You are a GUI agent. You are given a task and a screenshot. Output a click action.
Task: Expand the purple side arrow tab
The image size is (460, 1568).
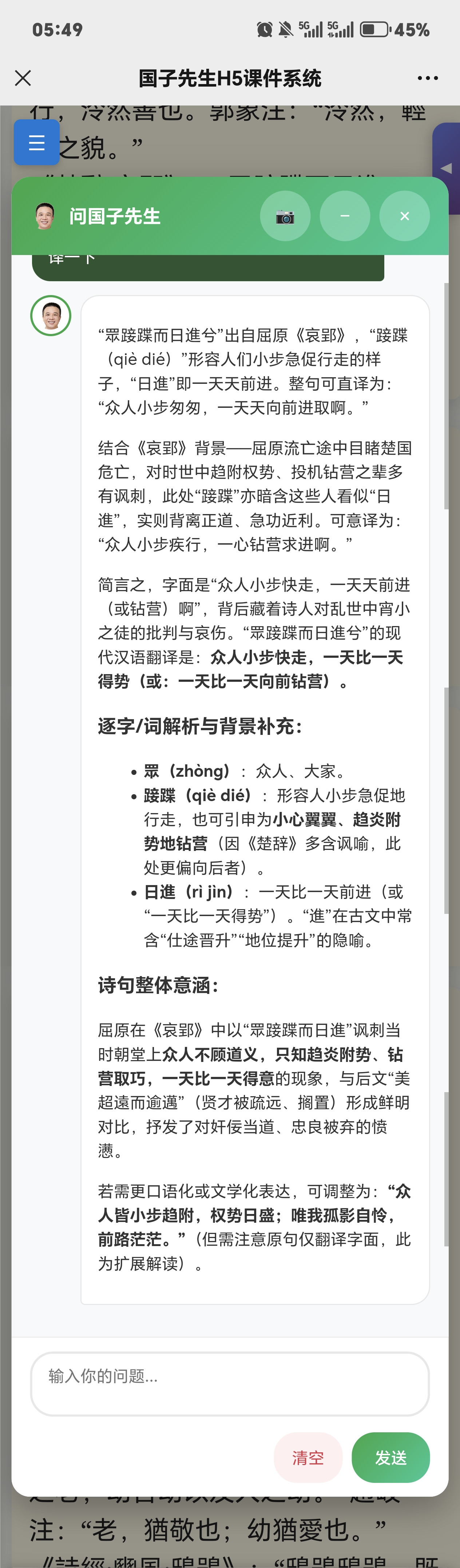pos(447,168)
